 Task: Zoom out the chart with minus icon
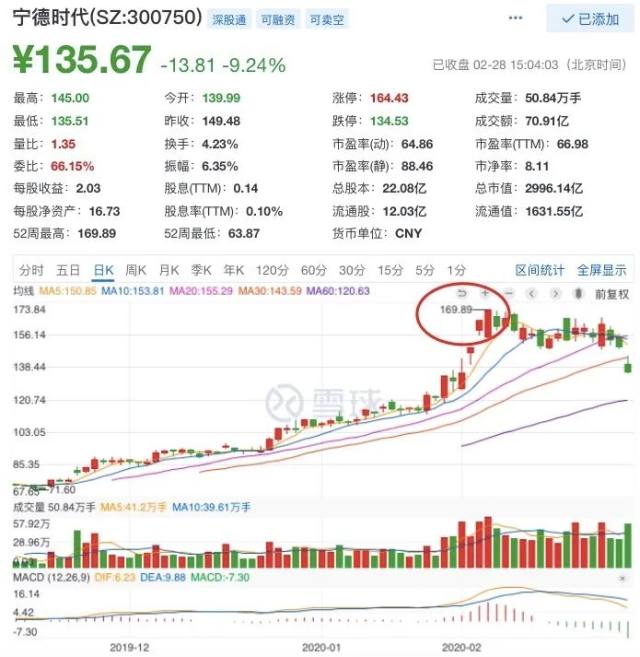508,293
